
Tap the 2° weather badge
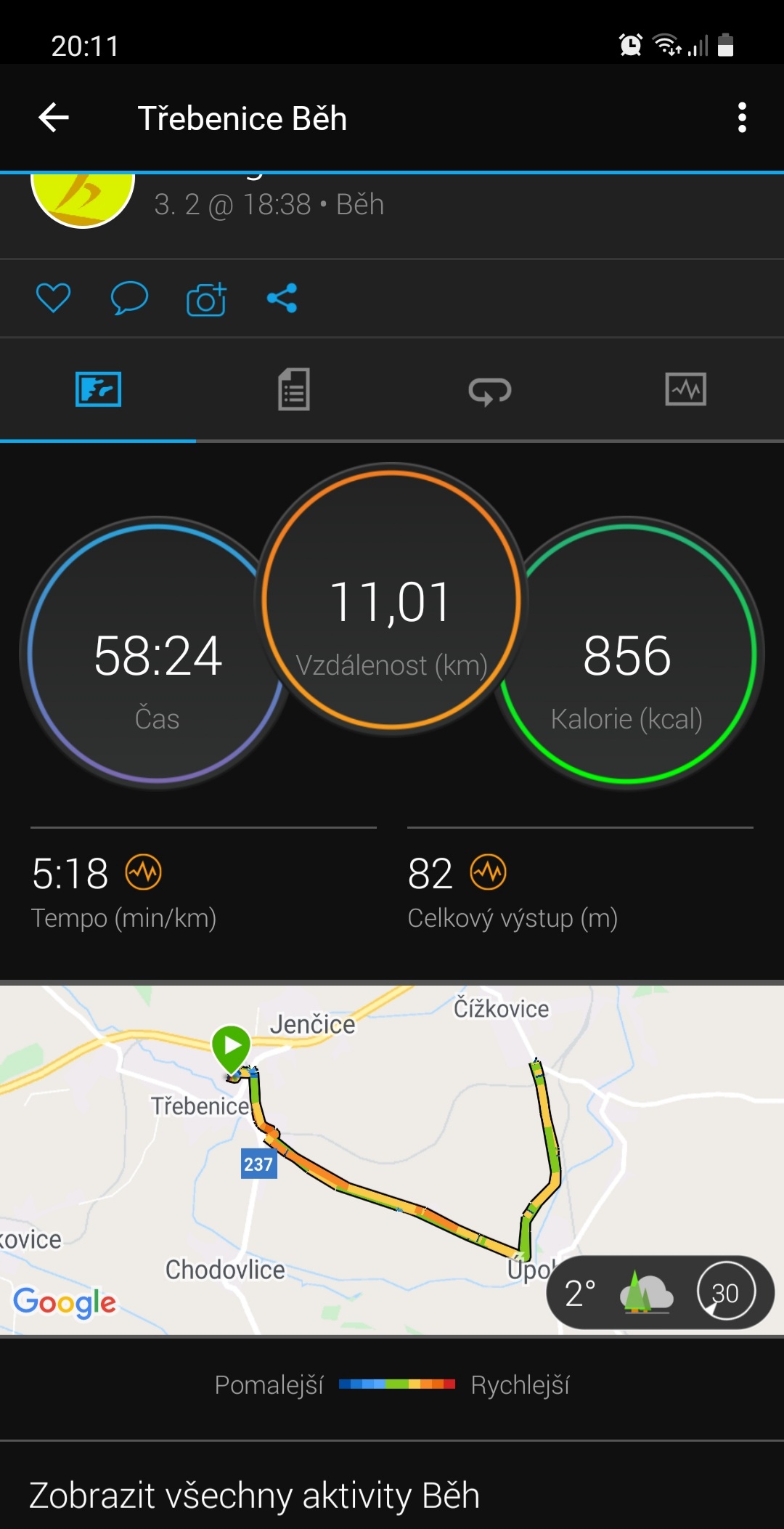(661, 1293)
